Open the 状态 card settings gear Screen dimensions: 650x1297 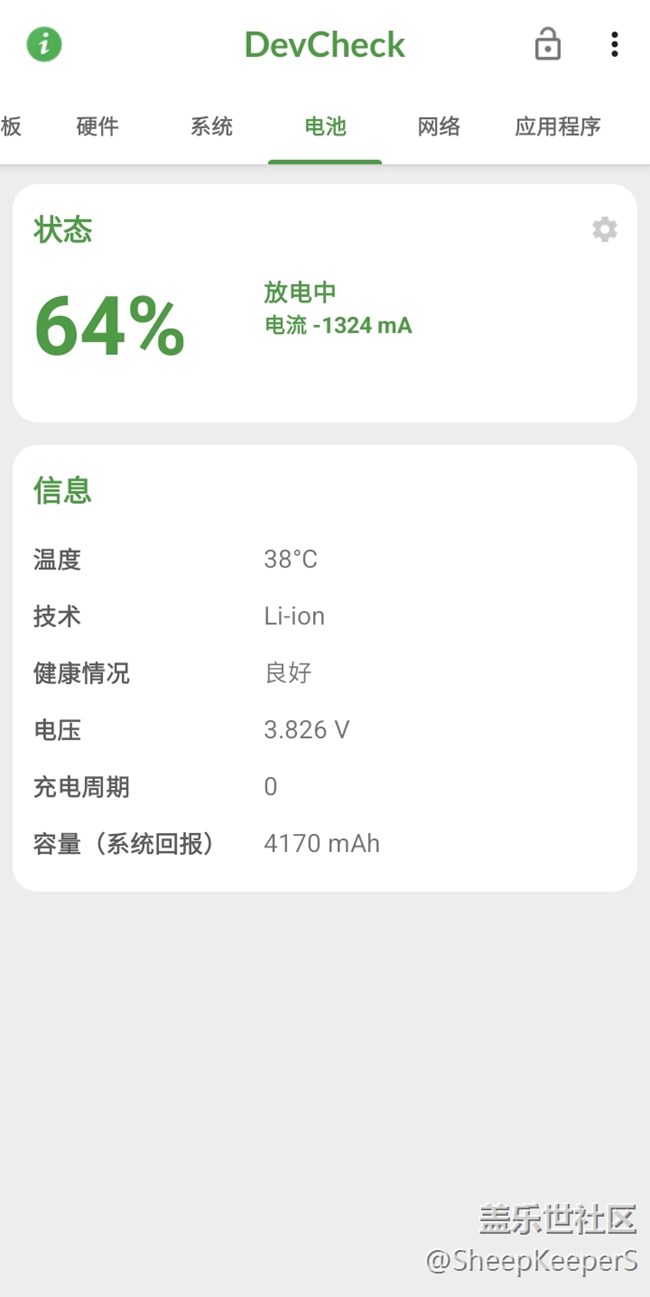tap(604, 230)
